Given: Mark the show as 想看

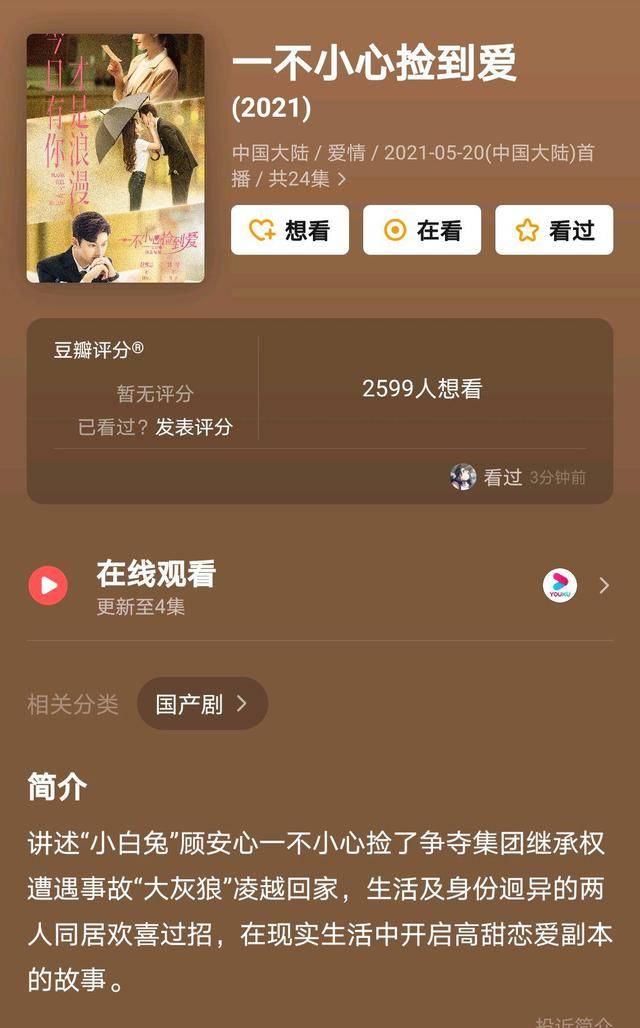Looking at the screenshot, I should (x=290, y=230).
